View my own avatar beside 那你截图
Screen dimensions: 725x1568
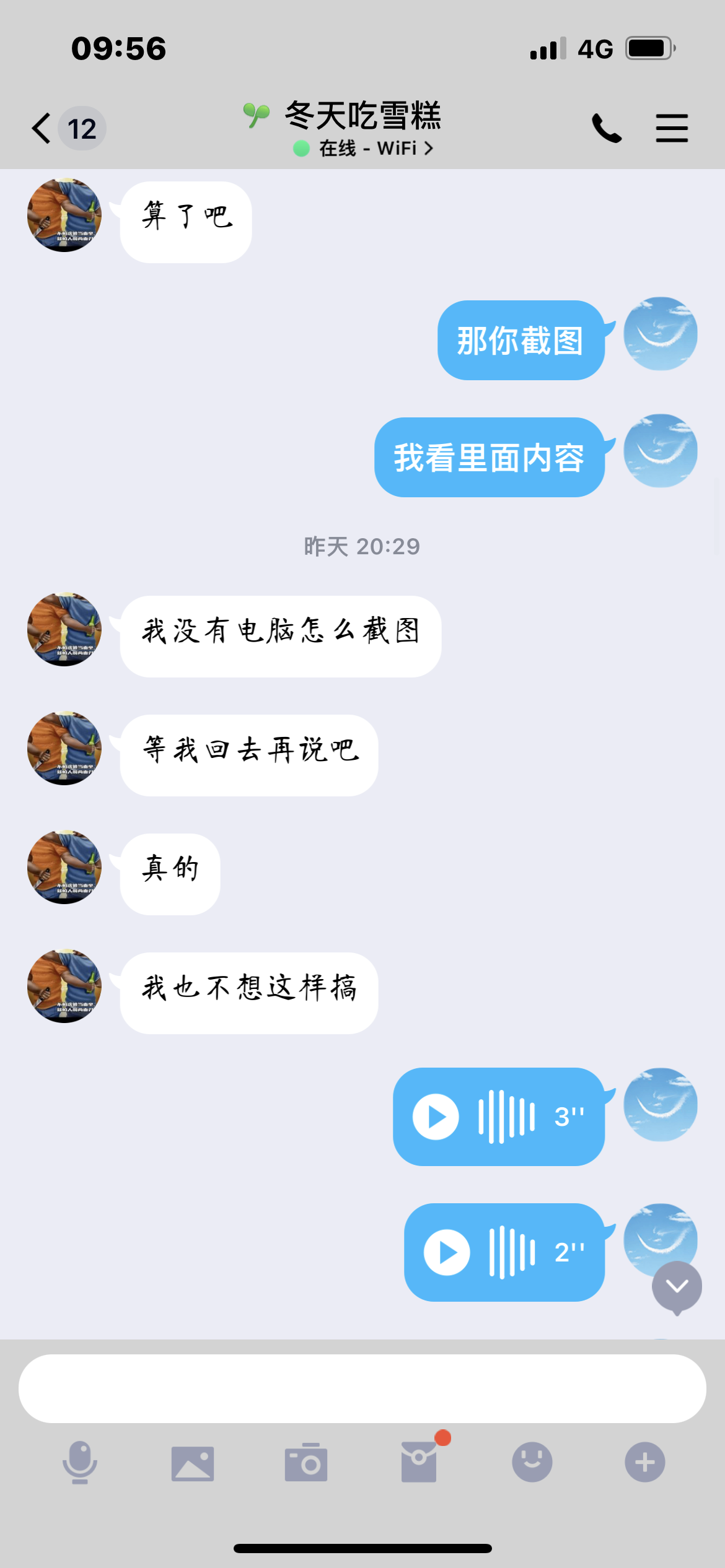661,334
